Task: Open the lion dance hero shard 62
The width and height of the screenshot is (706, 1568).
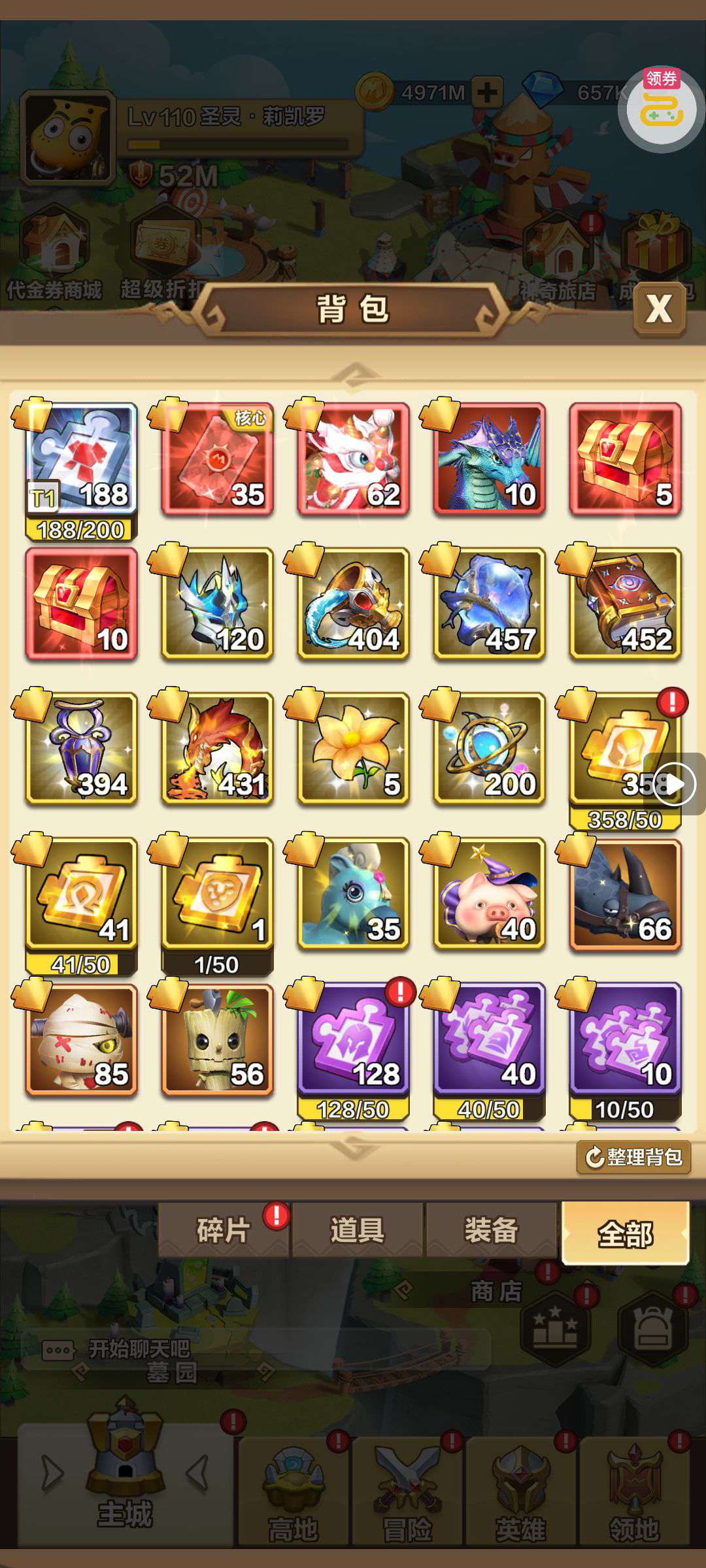Action: point(353,459)
